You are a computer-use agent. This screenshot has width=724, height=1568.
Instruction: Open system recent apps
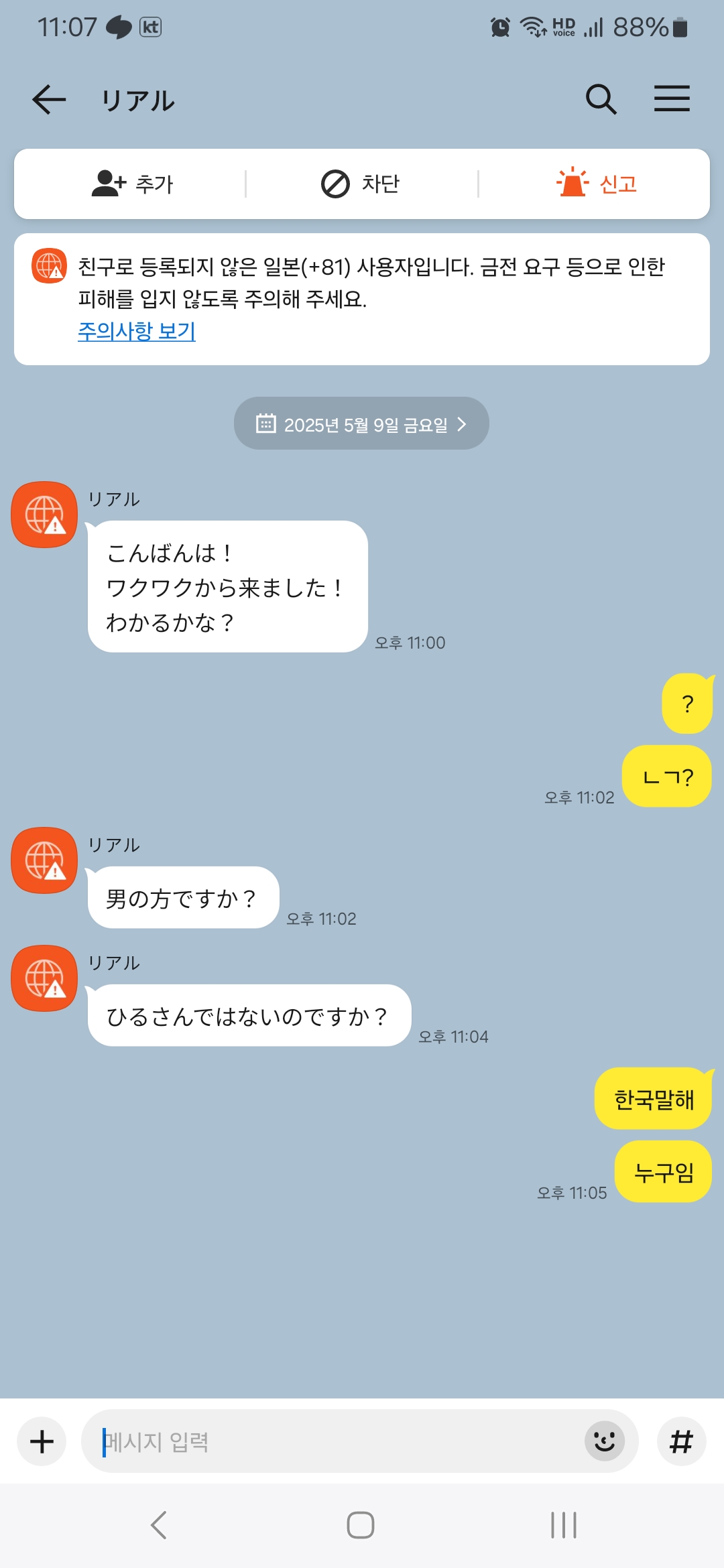(563, 1525)
